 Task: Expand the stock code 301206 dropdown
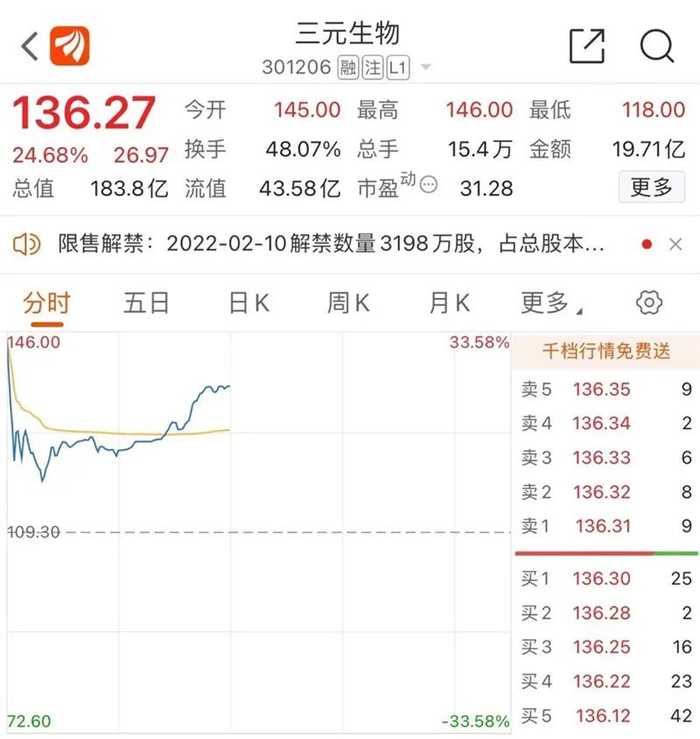tap(426, 68)
